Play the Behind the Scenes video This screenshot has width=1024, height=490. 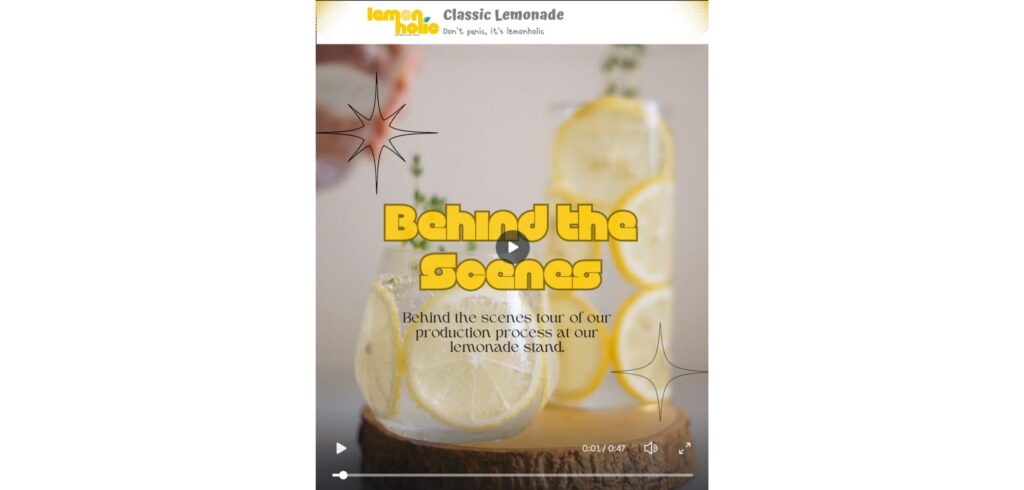coord(512,247)
